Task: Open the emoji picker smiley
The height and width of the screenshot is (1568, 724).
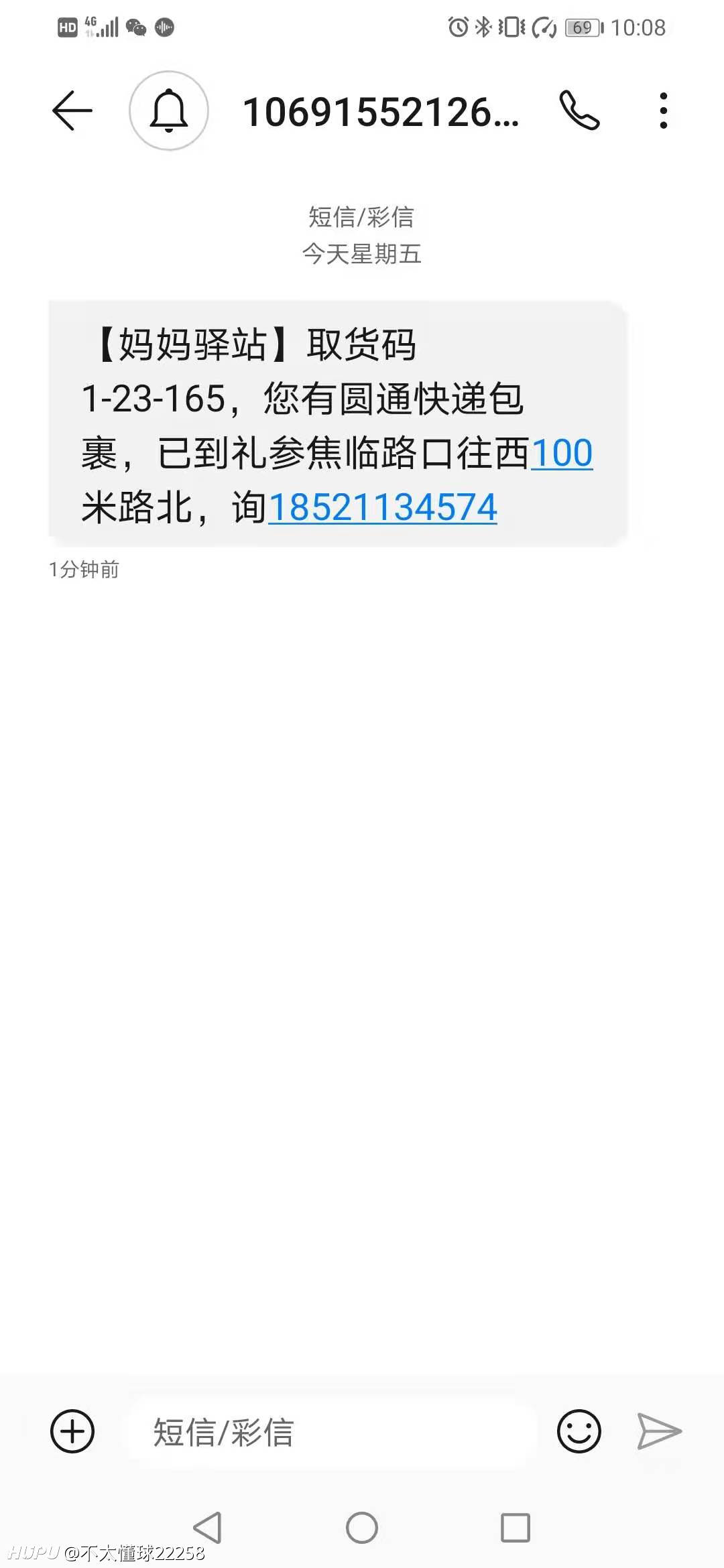Action: [x=579, y=1431]
